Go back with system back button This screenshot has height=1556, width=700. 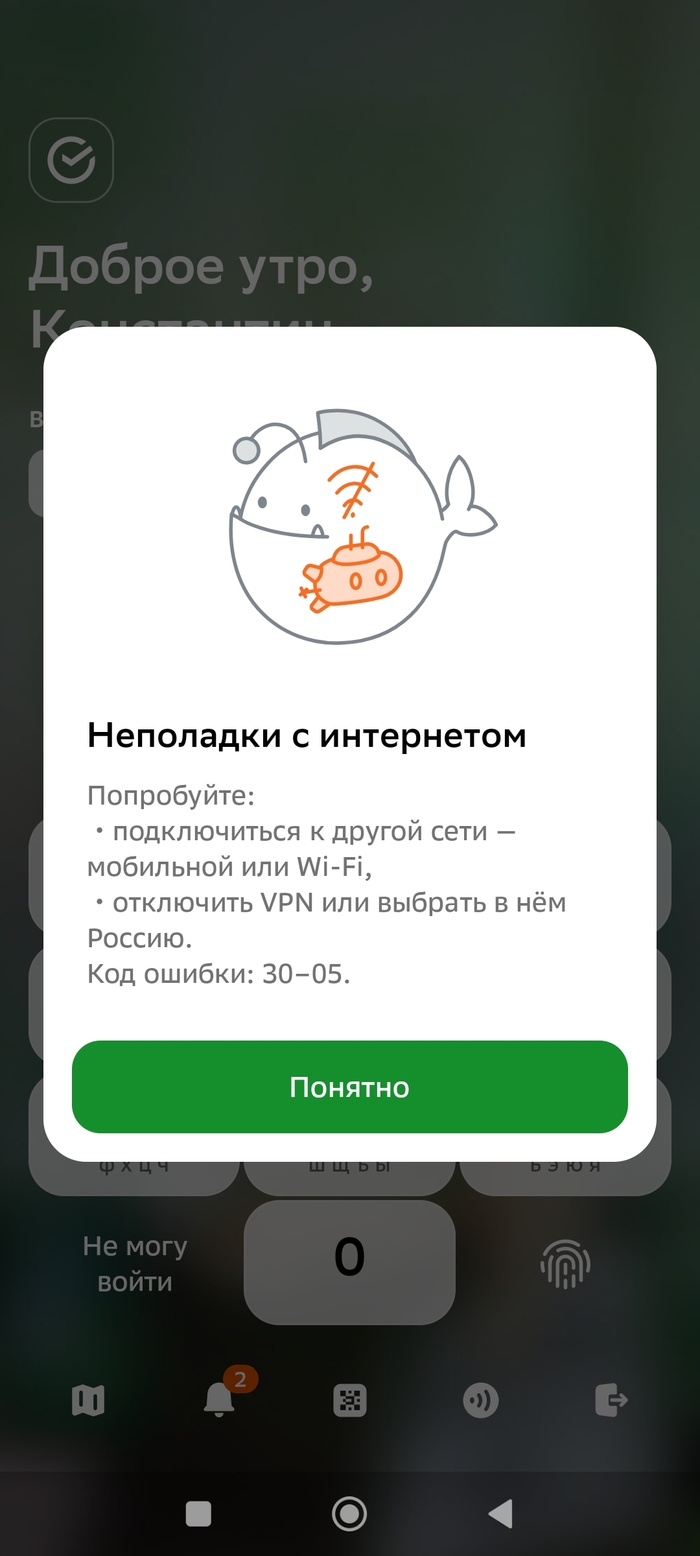pyautogui.click(x=501, y=1514)
